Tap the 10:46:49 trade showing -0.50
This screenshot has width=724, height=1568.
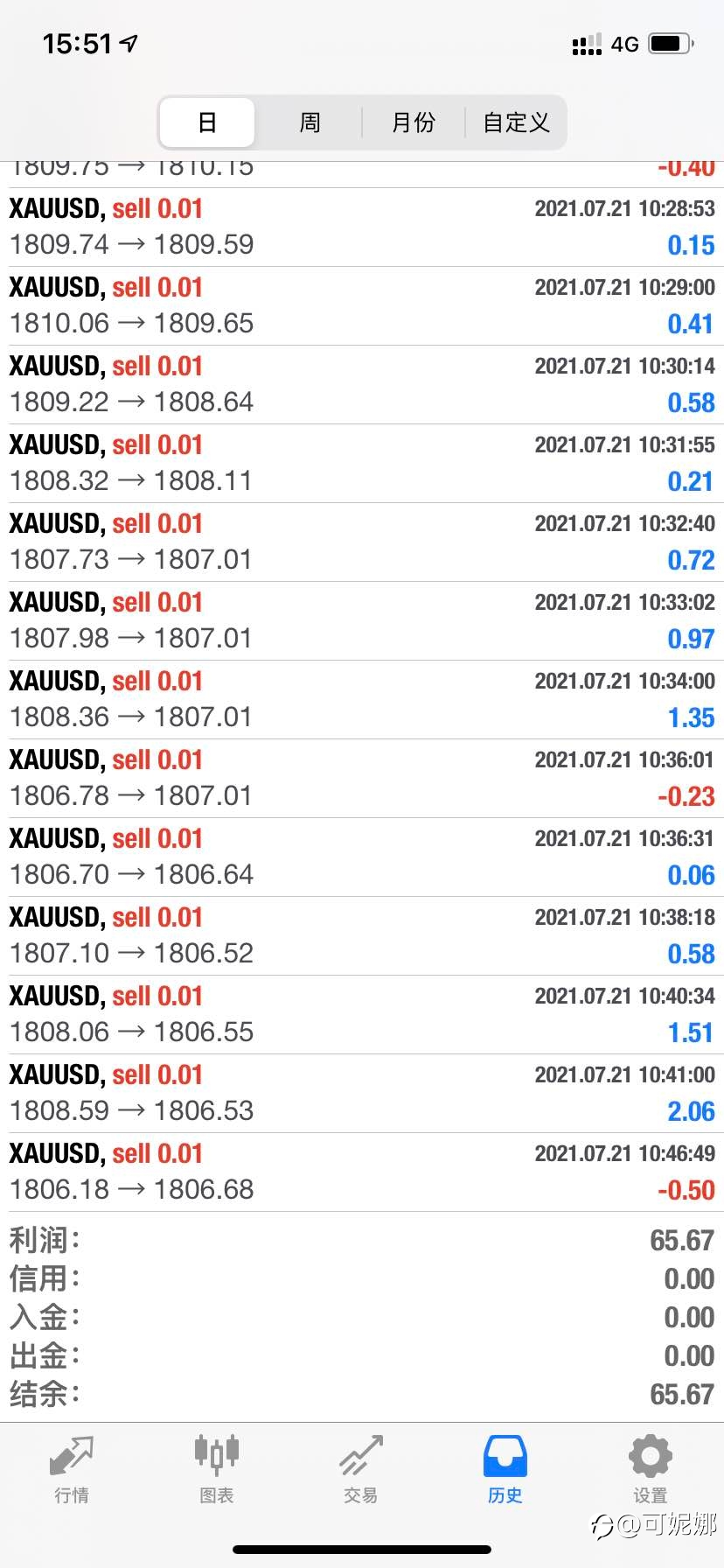pyautogui.click(x=362, y=1172)
